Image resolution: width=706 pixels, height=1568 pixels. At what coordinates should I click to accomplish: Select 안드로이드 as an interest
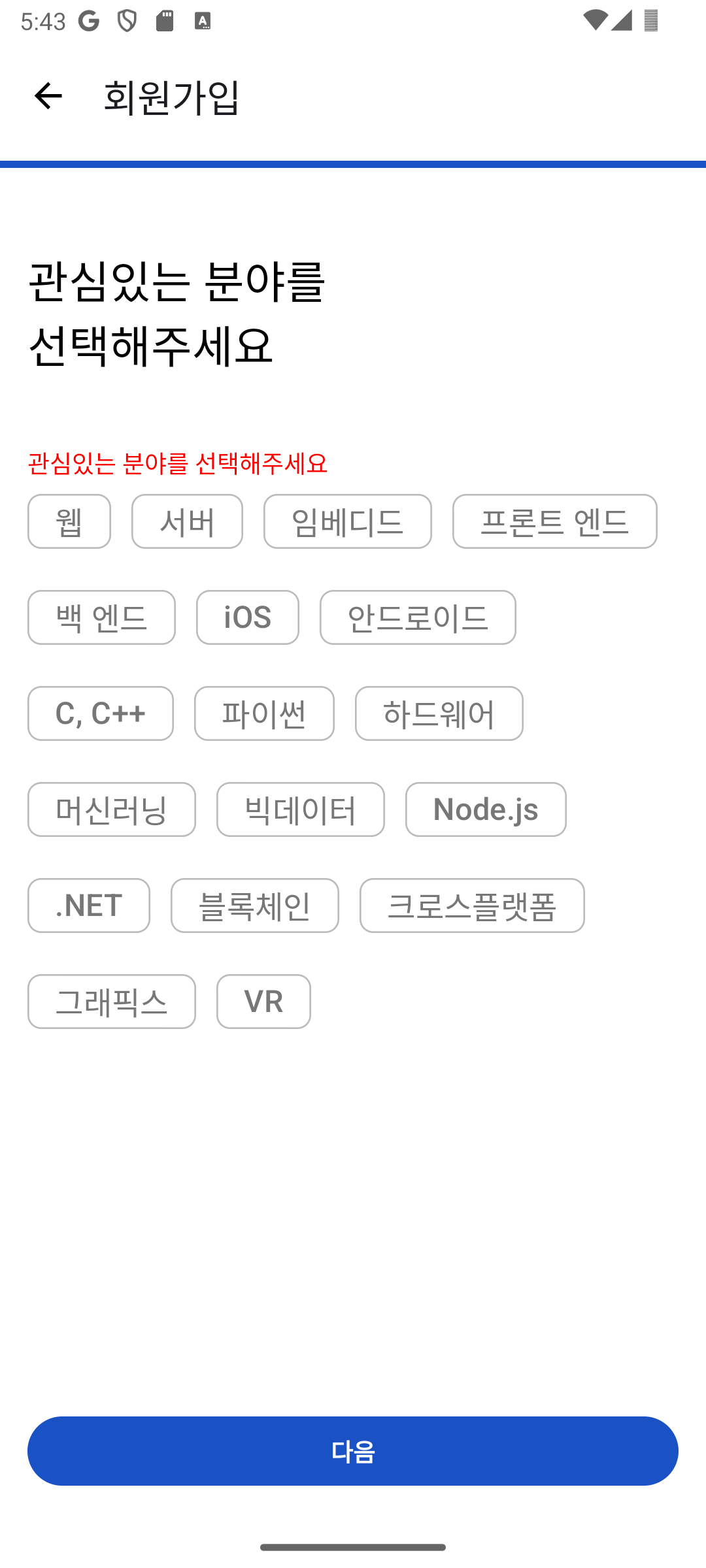(418, 617)
